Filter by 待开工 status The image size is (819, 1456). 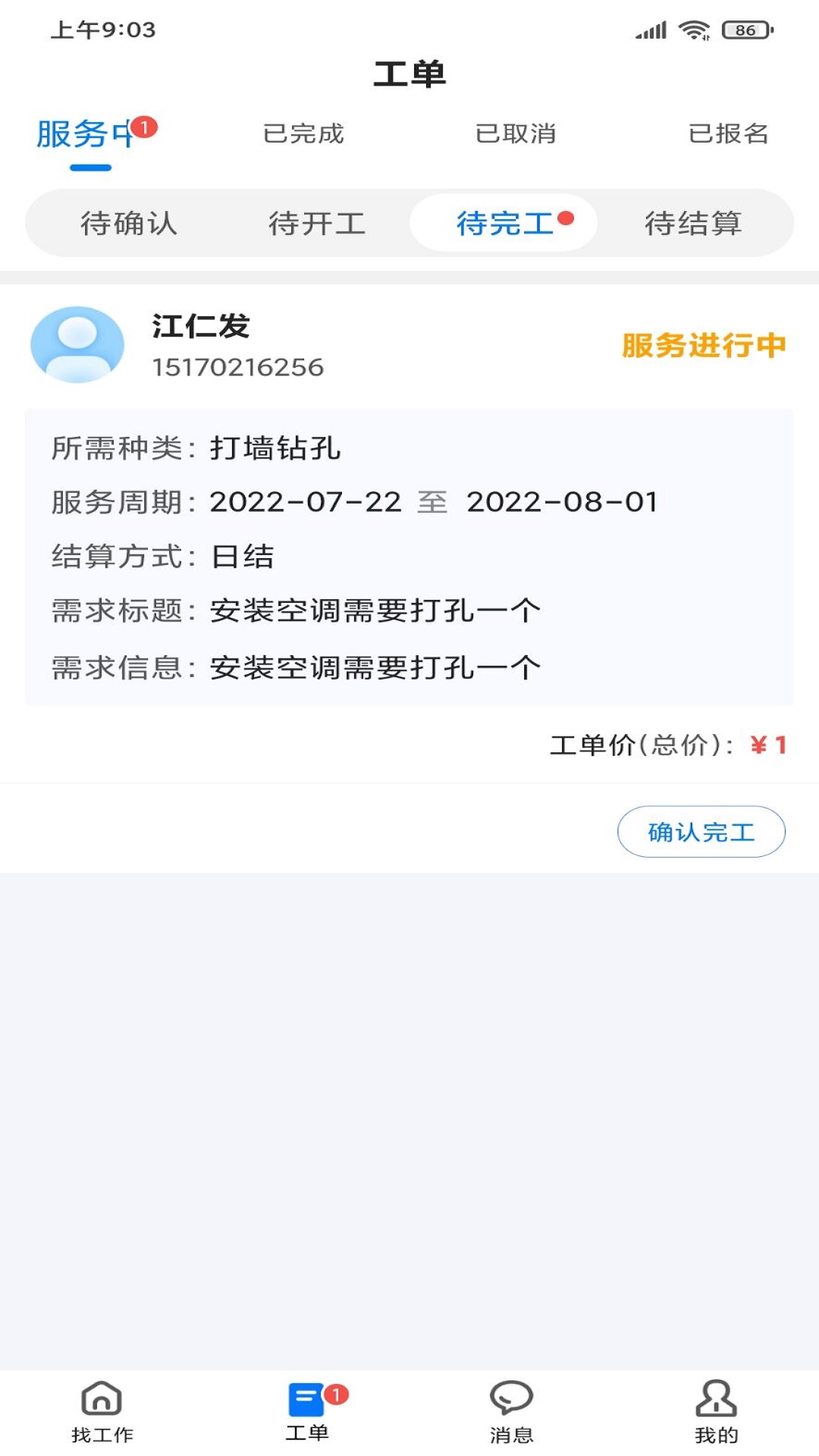317,224
